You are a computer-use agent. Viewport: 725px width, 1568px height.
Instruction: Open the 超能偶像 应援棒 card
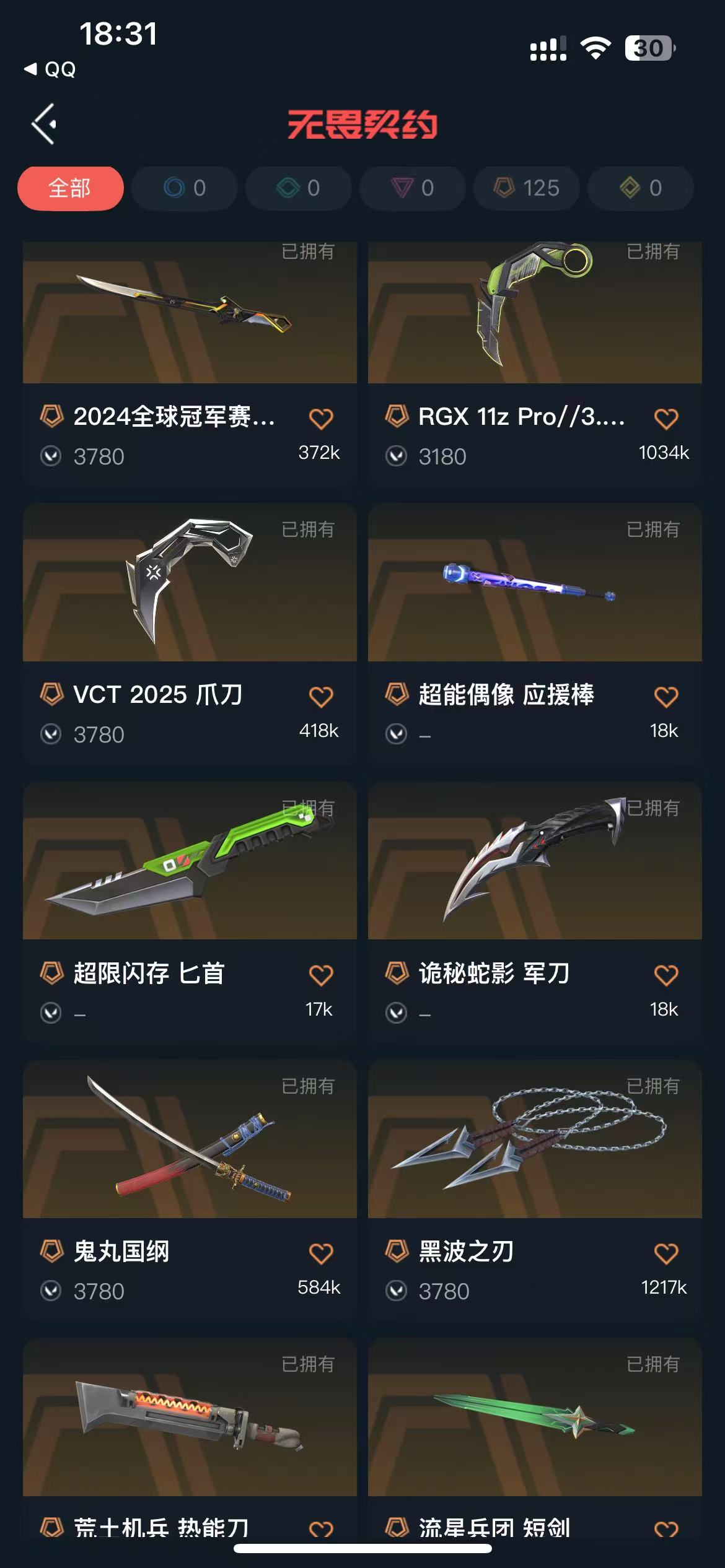(534, 583)
